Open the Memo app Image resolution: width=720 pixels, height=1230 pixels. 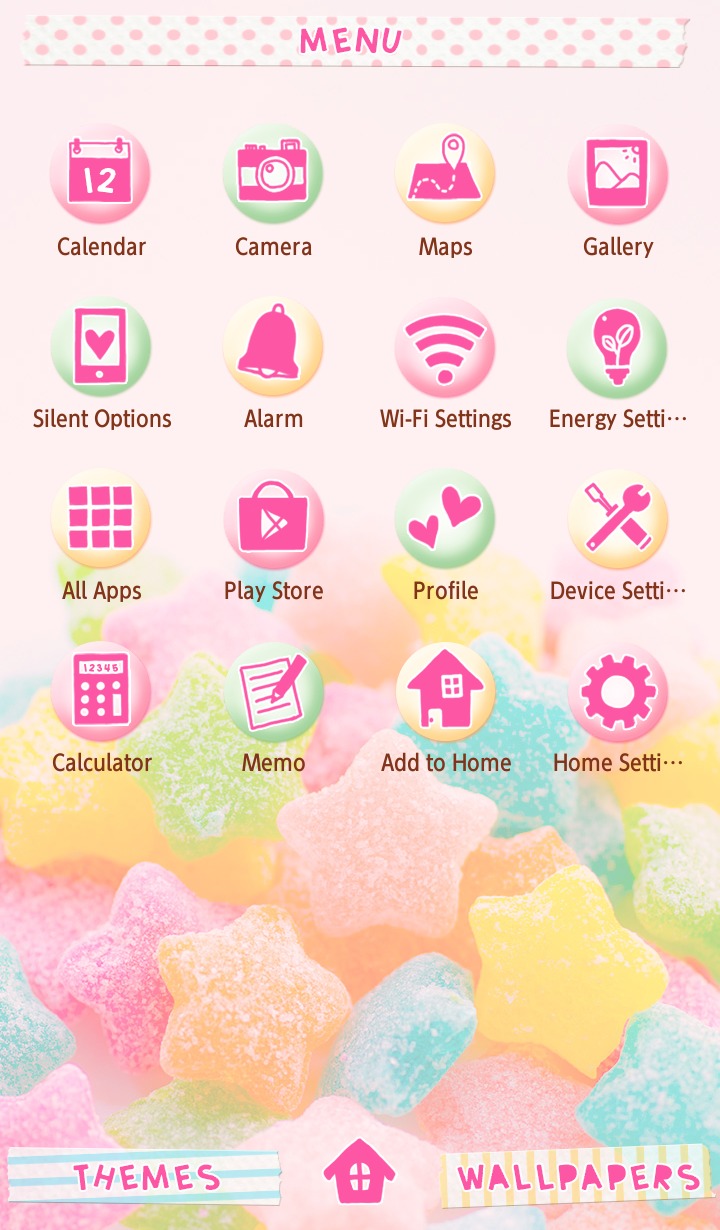273,691
